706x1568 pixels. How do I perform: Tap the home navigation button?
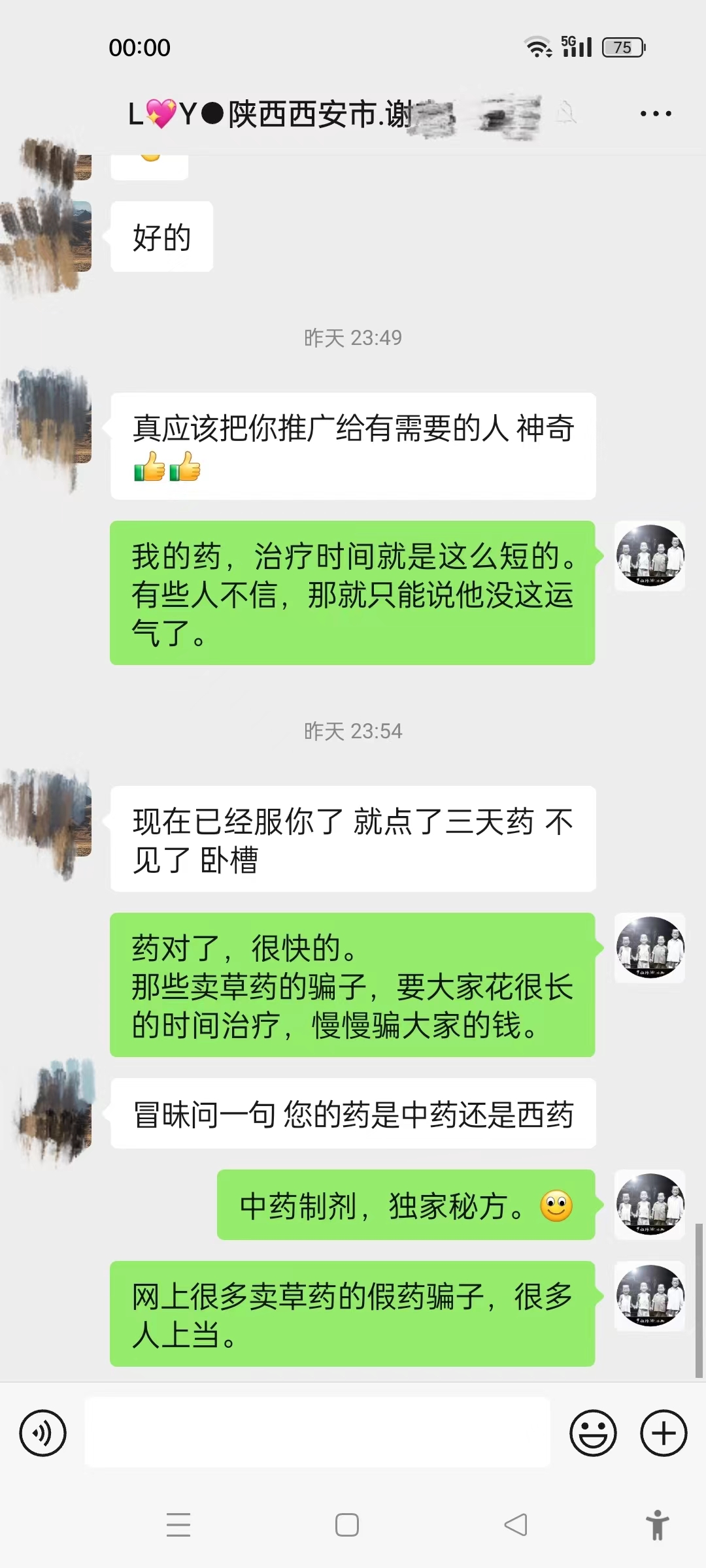click(346, 1525)
